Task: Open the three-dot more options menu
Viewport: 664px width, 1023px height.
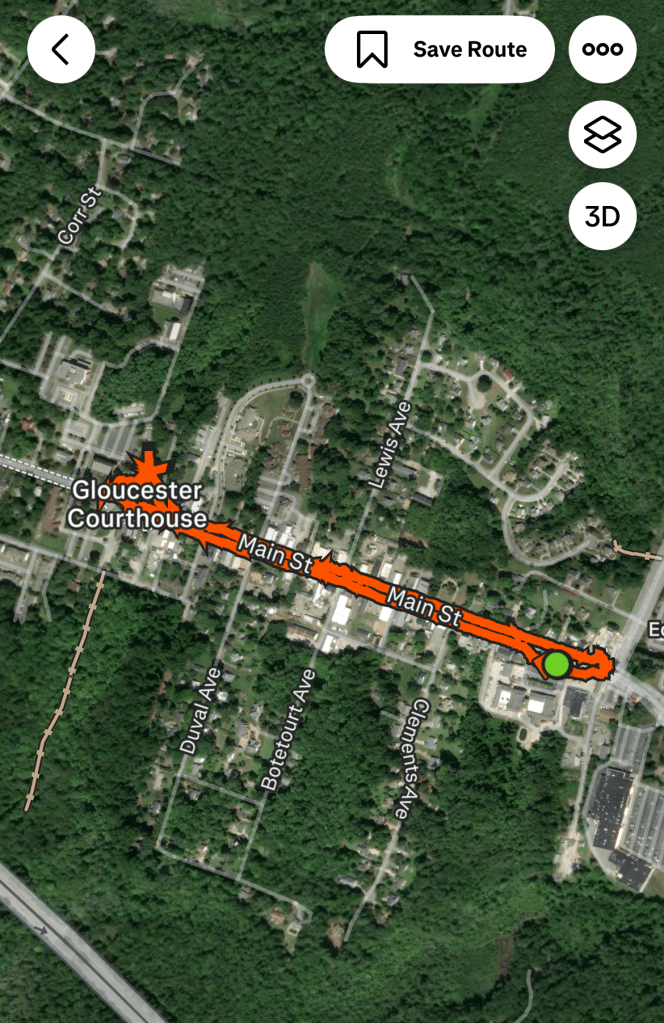Action: [x=602, y=49]
